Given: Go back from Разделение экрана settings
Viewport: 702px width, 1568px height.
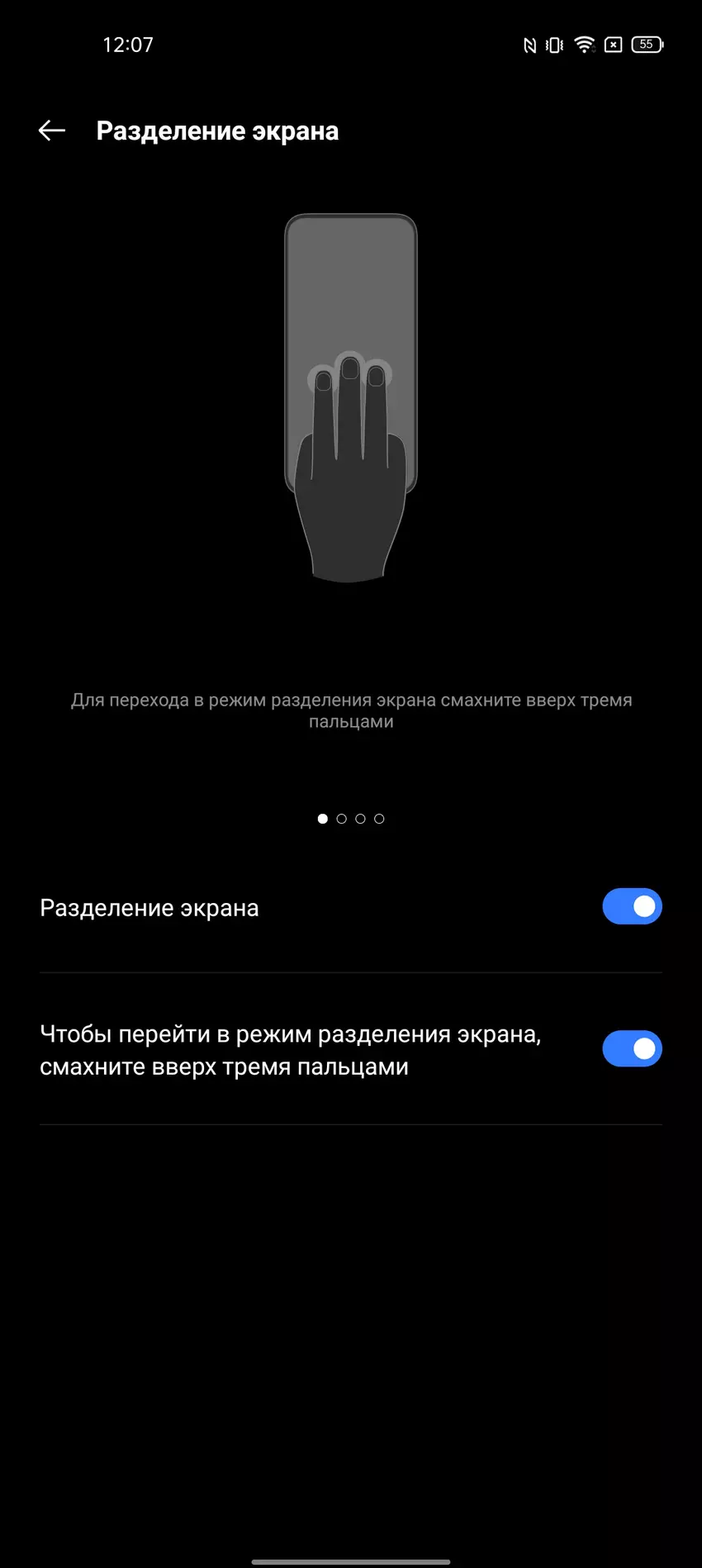Looking at the screenshot, I should pyautogui.click(x=52, y=131).
